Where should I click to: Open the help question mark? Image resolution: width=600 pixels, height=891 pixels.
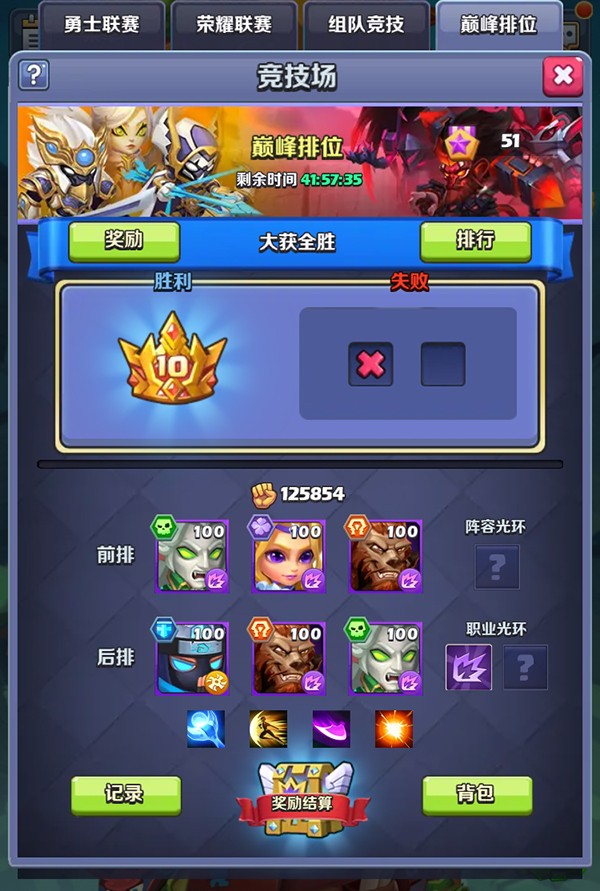(x=34, y=75)
